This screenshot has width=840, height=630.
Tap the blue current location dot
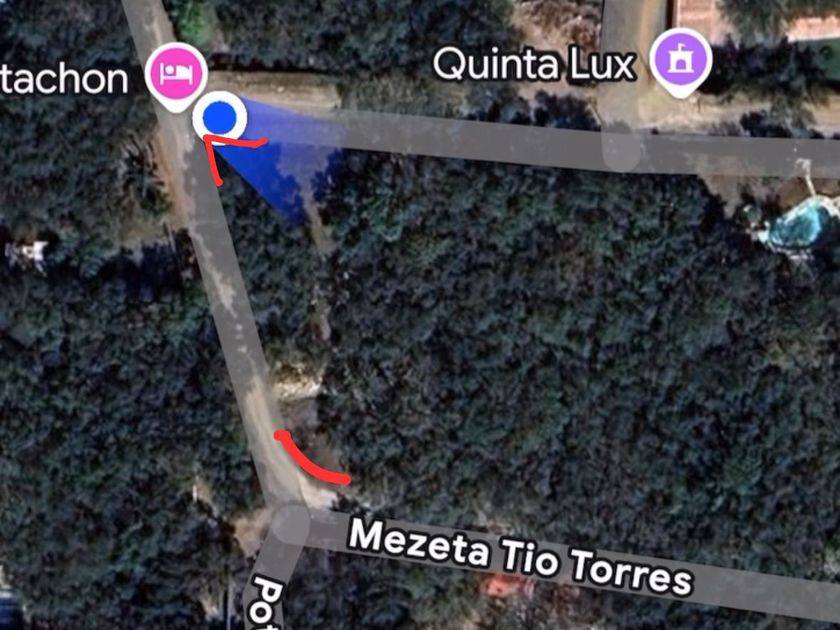tap(220, 118)
